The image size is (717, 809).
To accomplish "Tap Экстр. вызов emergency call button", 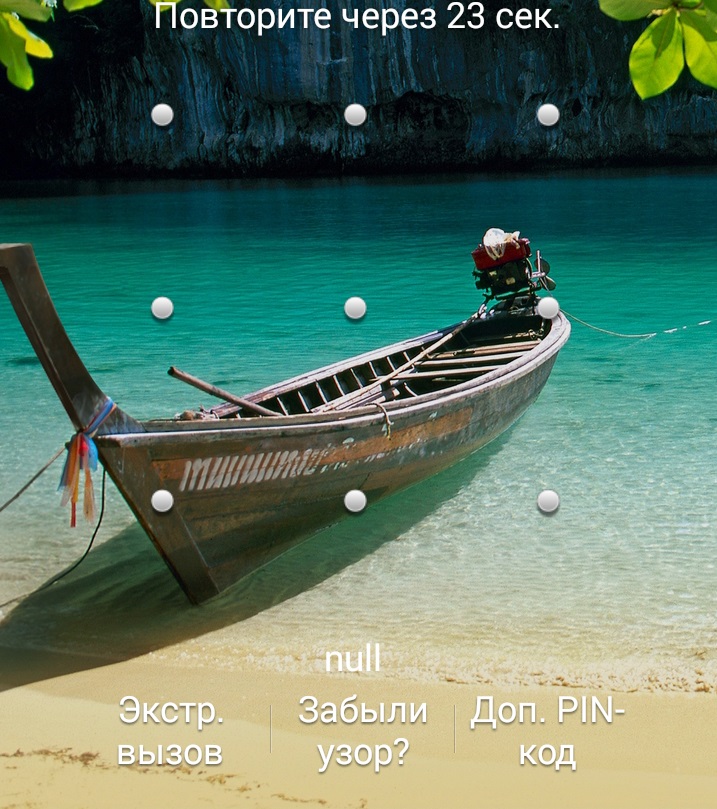I will [170, 731].
